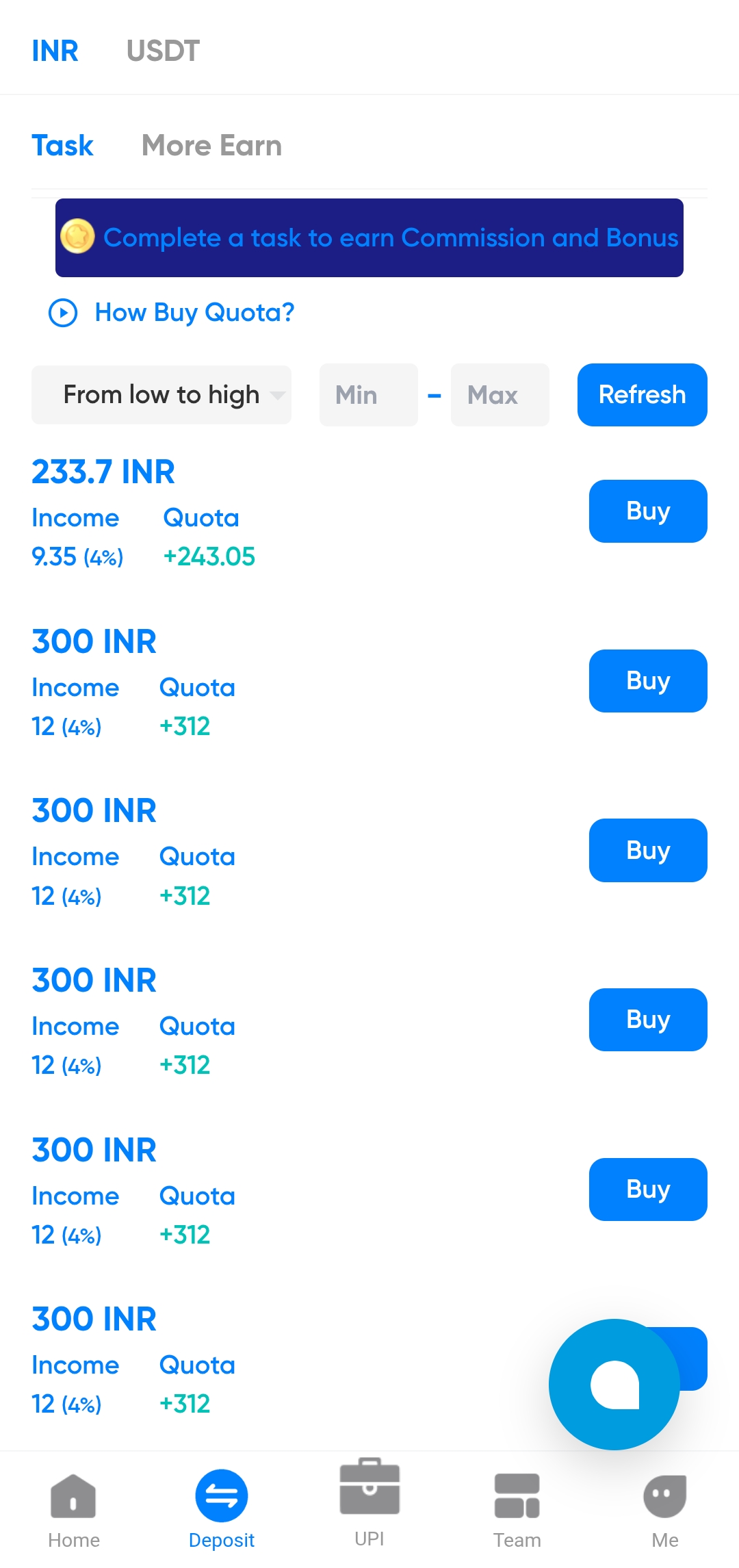Open the floating chat support button
The height and width of the screenshot is (1568, 739).
click(614, 1384)
